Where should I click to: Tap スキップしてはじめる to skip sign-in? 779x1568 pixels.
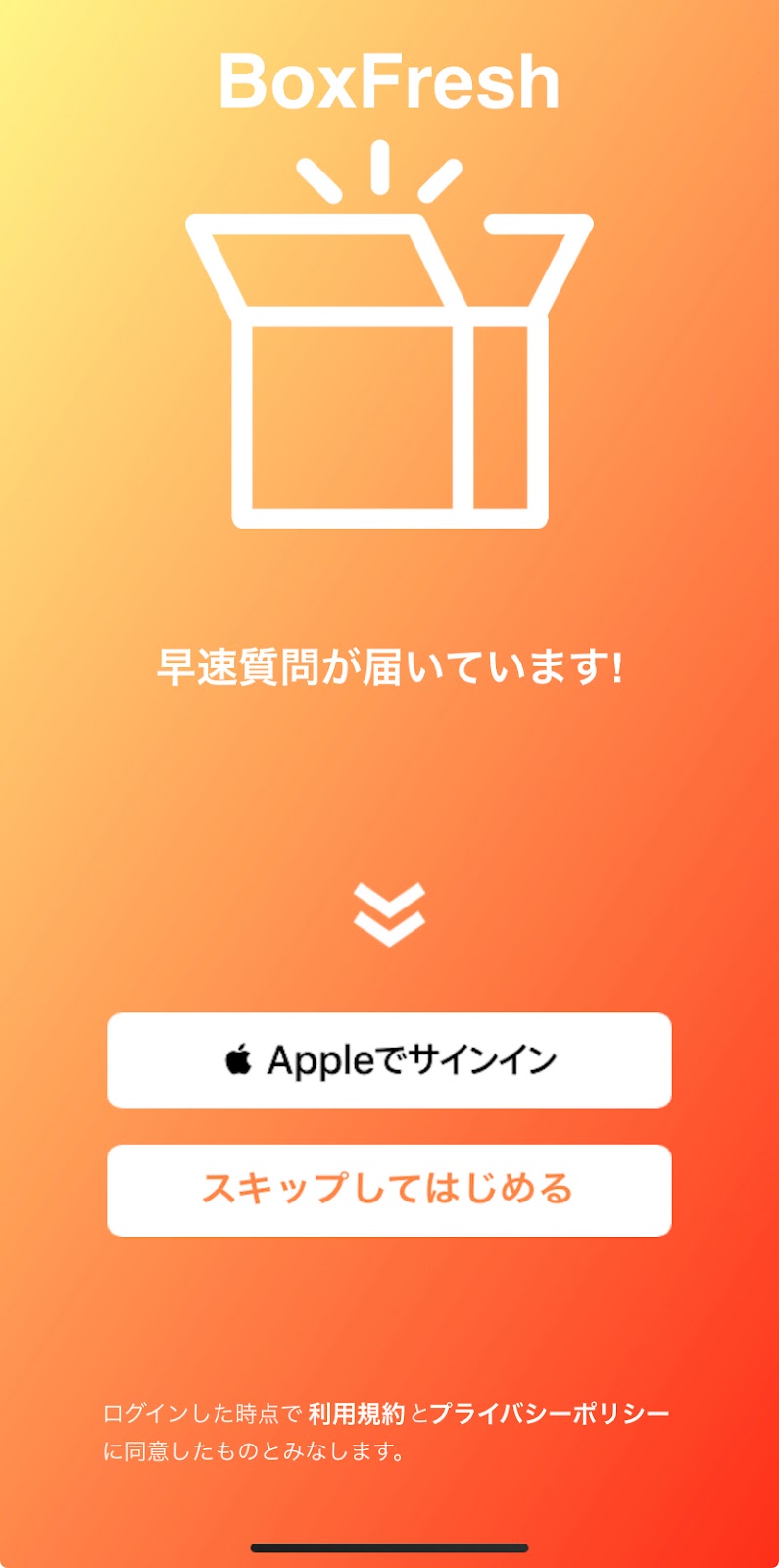click(x=389, y=1190)
